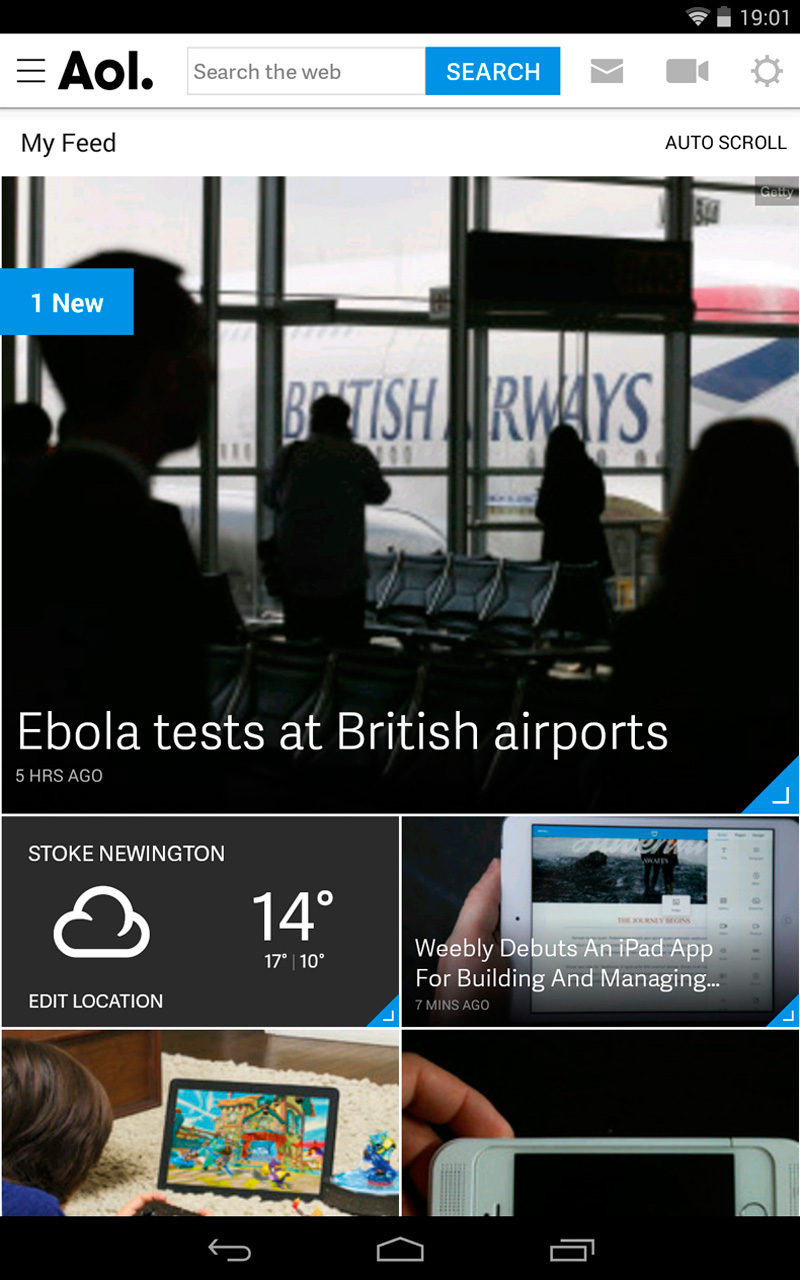
Task: Open the mail envelope icon
Action: point(607,72)
